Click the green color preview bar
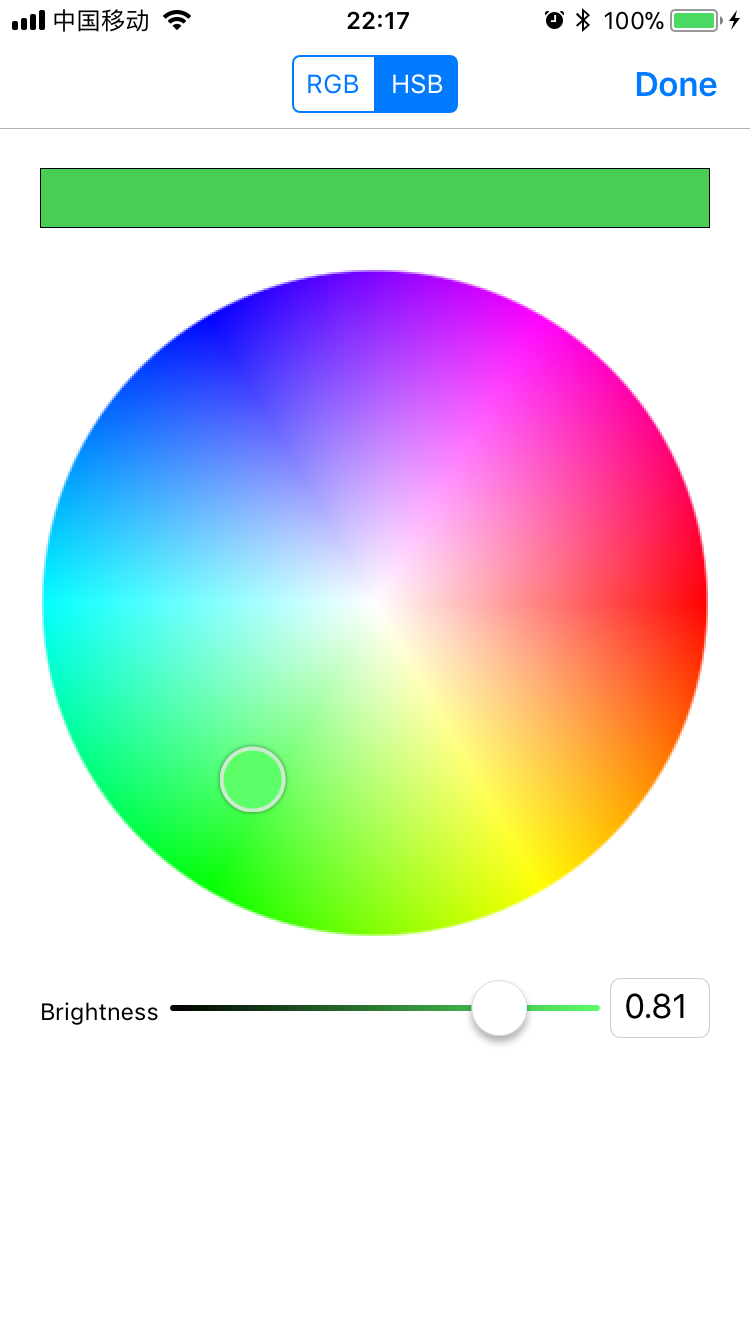Viewport: 750px width, 1334px height. click(x=375, y=198)
